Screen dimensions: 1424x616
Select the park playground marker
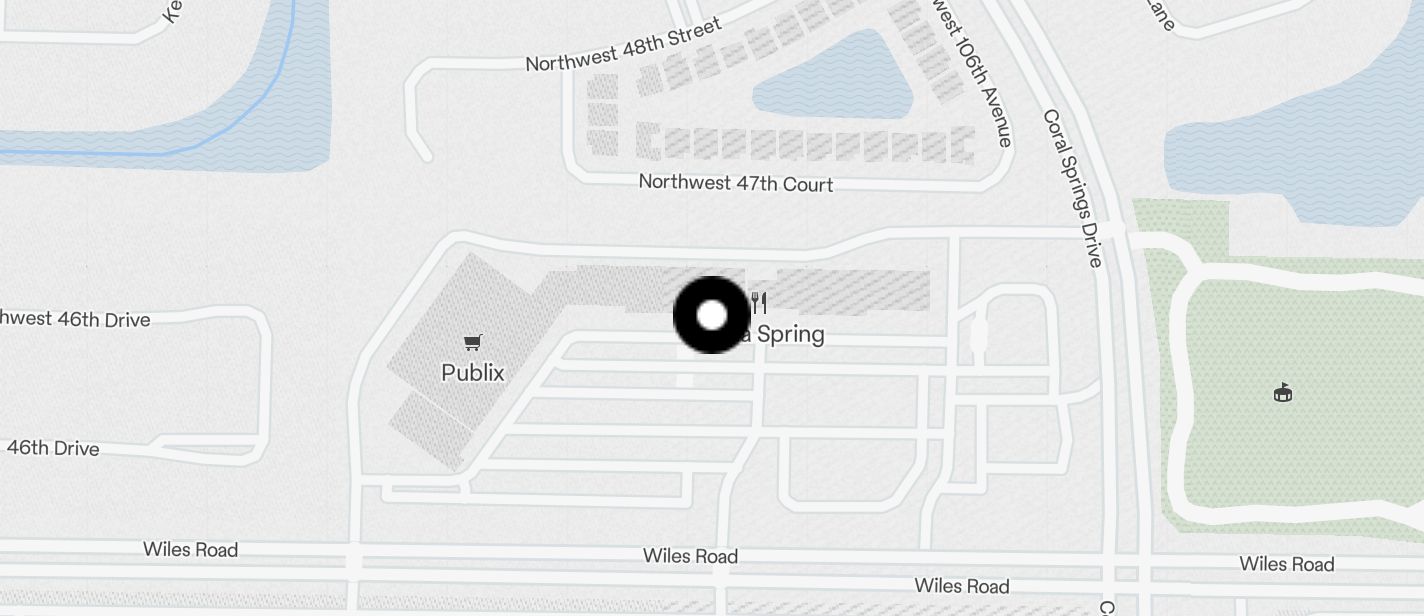pyautogui.click(x=1283, y=393)
